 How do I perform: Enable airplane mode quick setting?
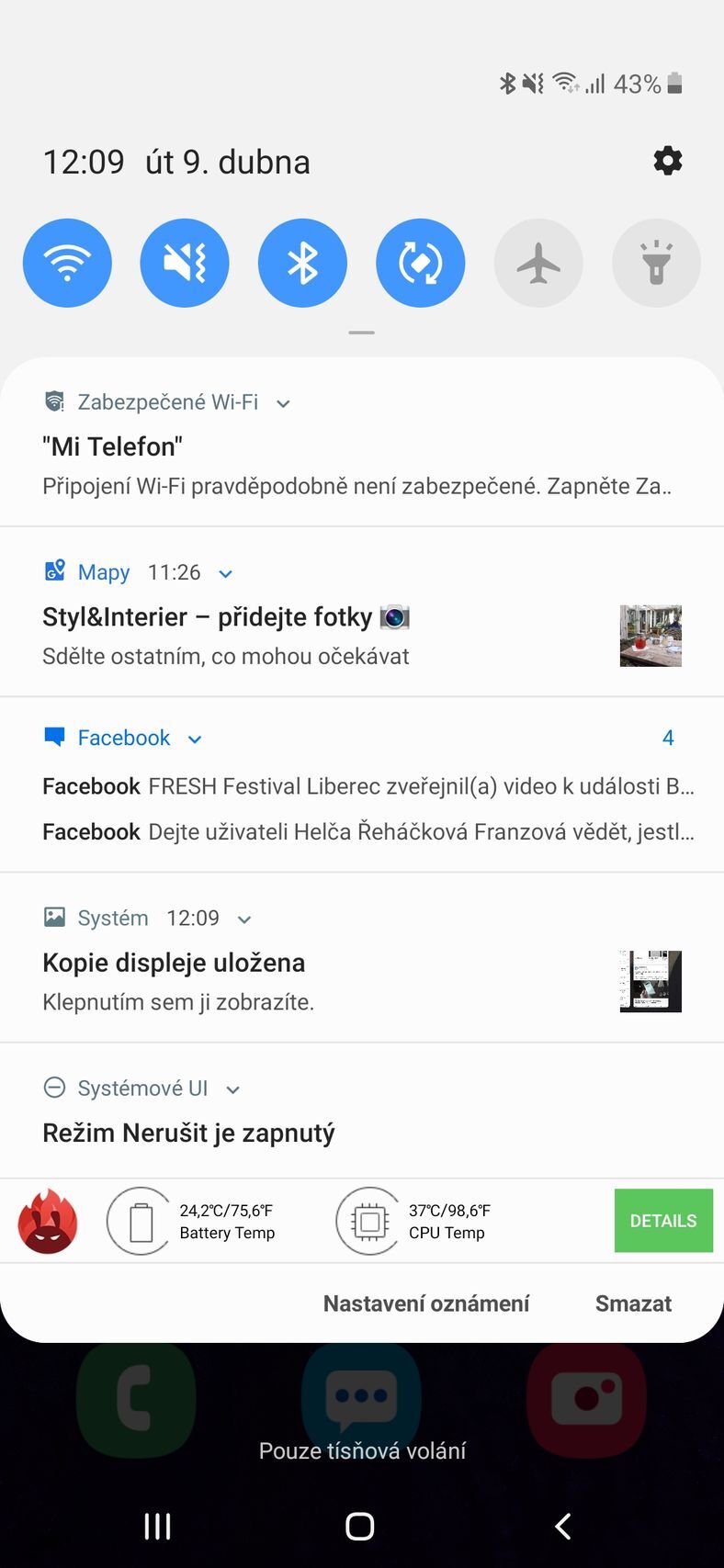pos(537,263)
